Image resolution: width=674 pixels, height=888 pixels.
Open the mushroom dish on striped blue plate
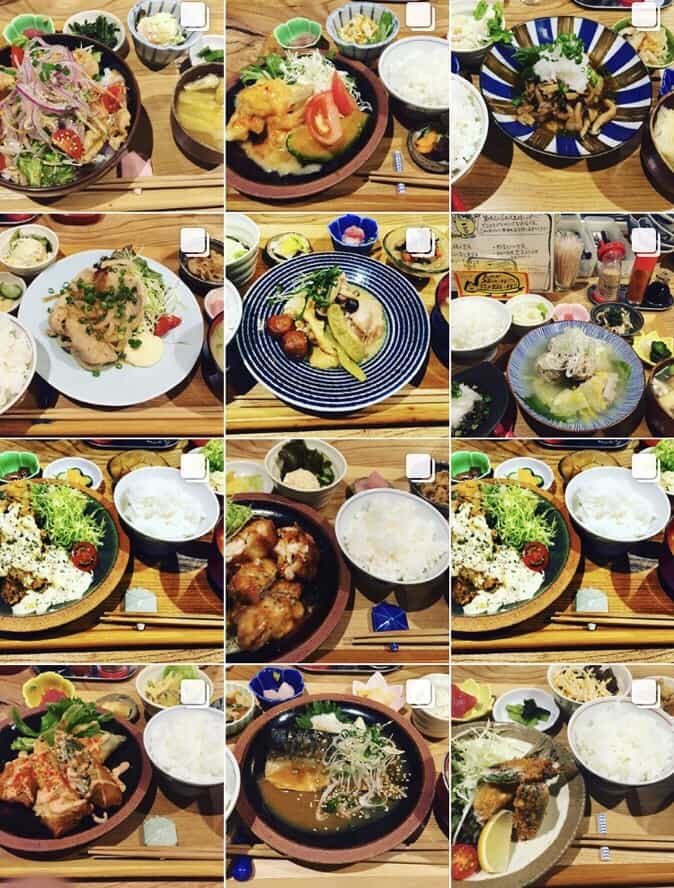click(x=563, y=105)
